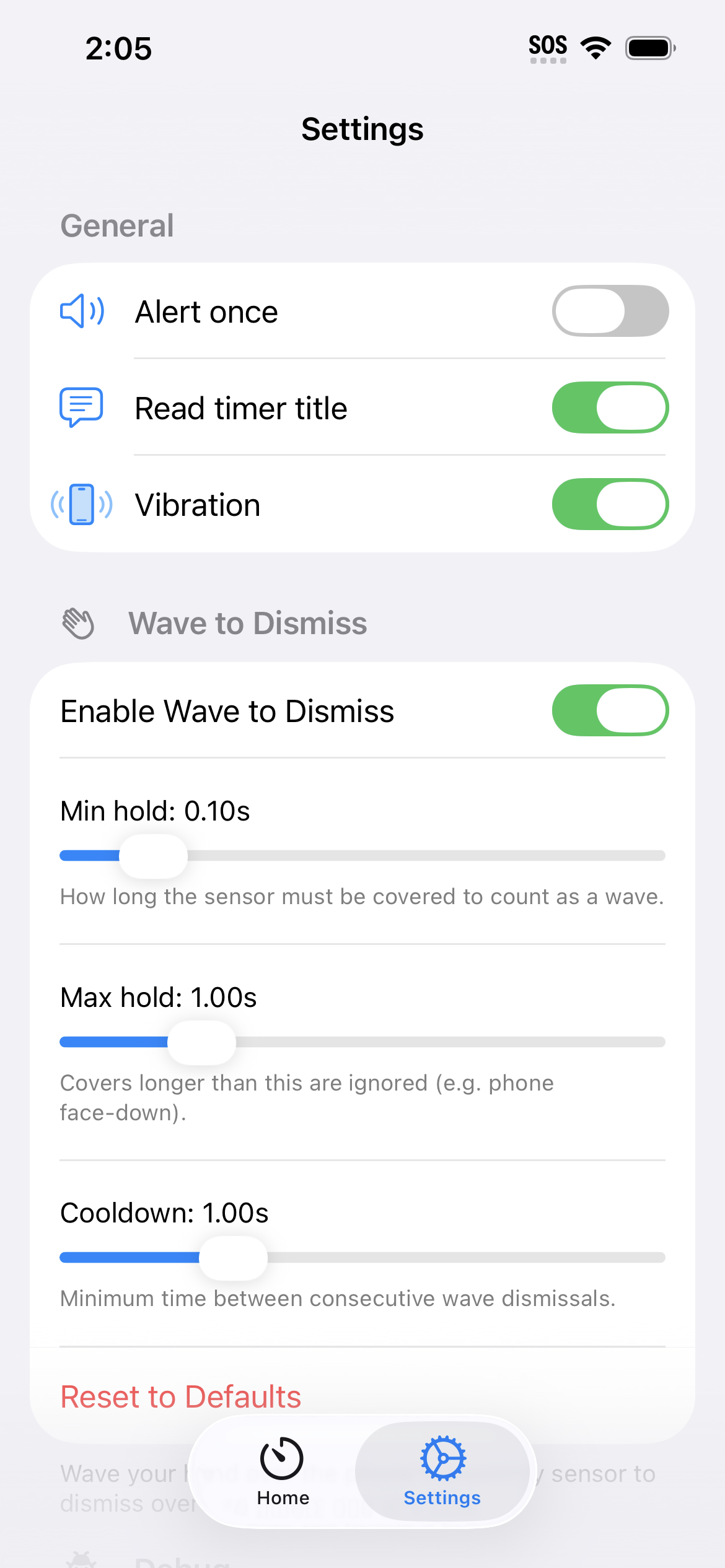The height and width of the screenshot is (1568, 725).
Task: Click the speaker icon next to Alert once
Action: (81, 311)
